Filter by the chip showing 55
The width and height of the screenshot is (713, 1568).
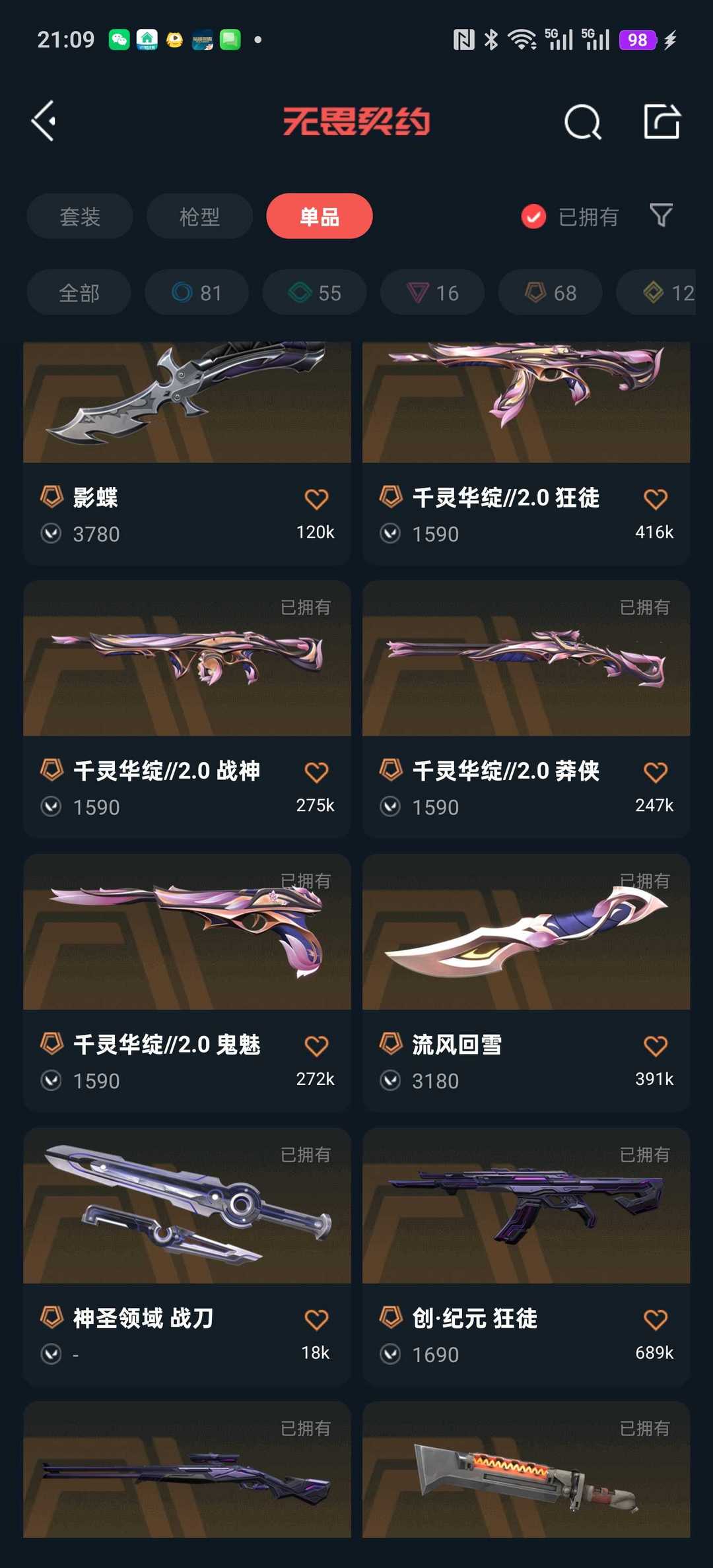coord(315,292)
